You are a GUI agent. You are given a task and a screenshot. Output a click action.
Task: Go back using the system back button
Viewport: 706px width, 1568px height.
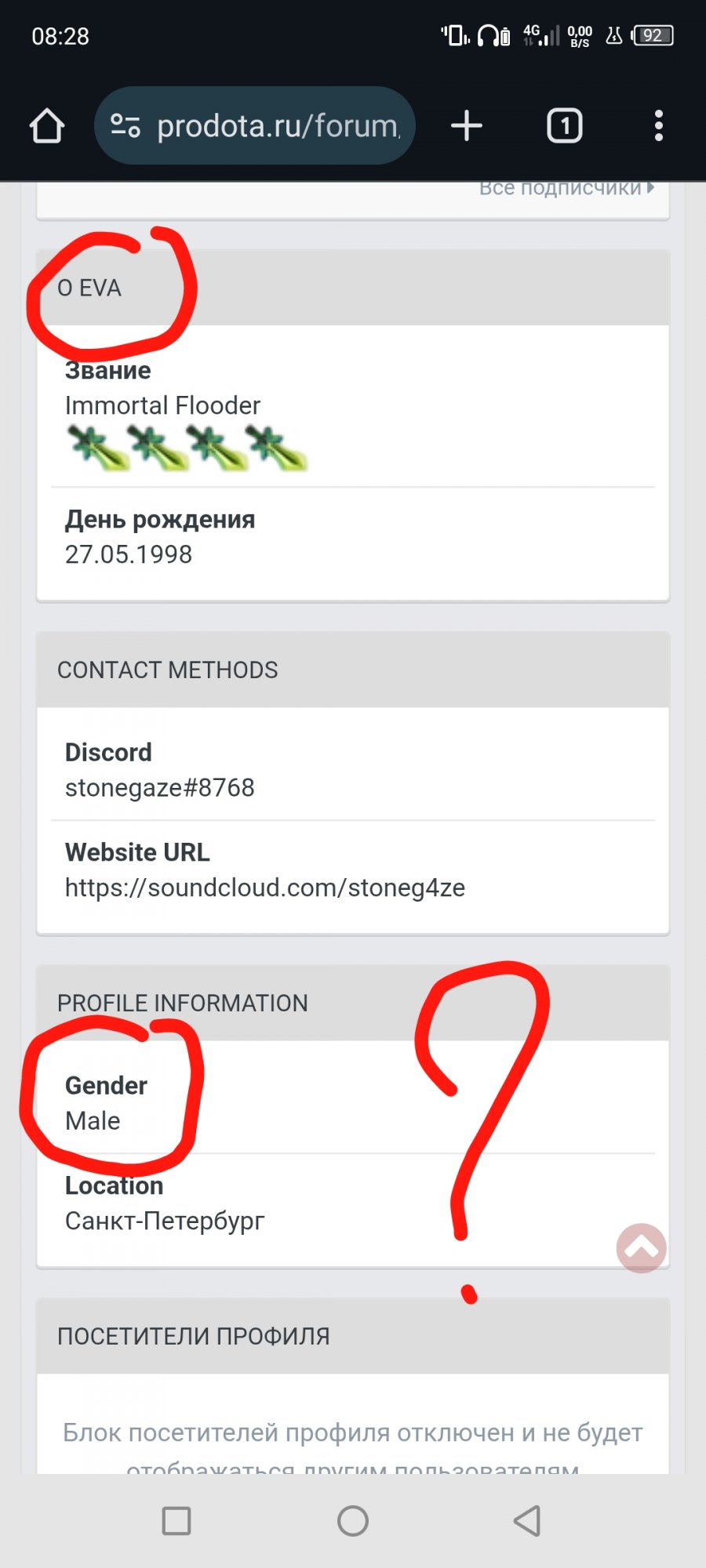[528, 1521]
